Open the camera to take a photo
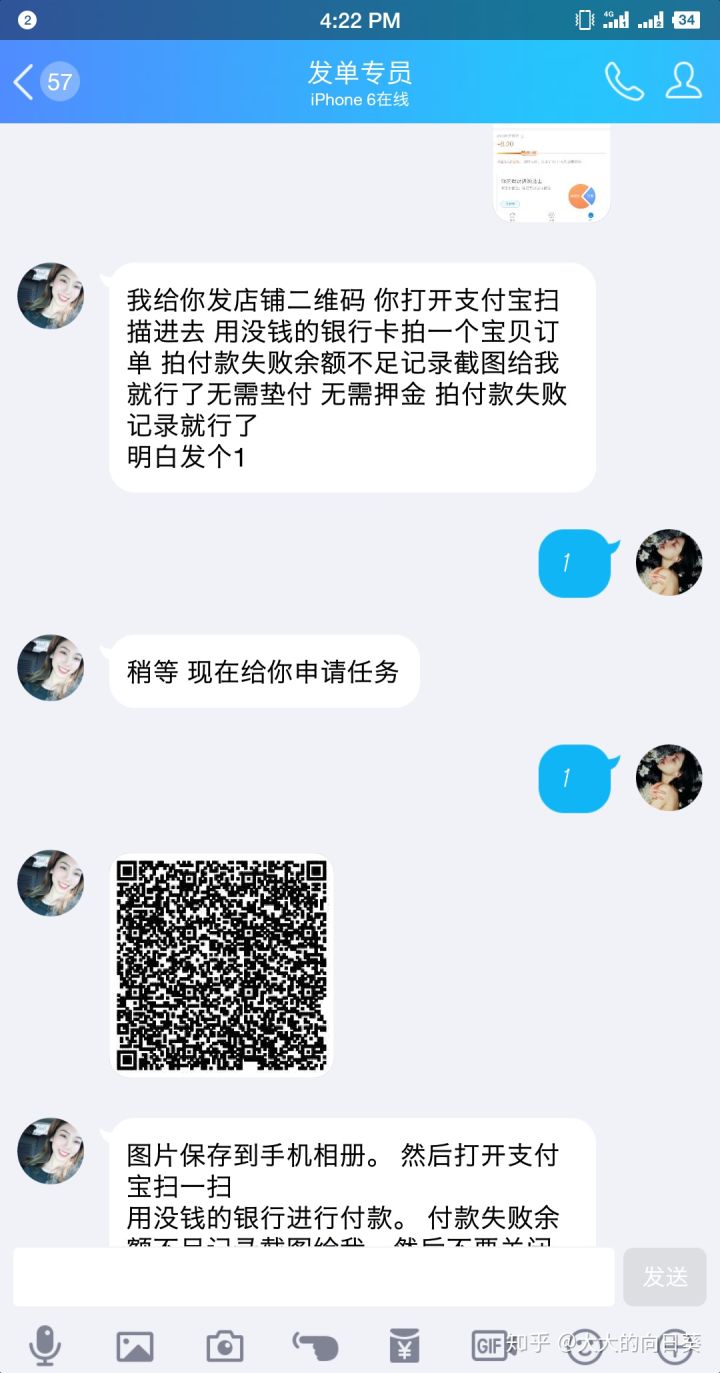This screenshot has width=720, height=1373. point(225,1346)
